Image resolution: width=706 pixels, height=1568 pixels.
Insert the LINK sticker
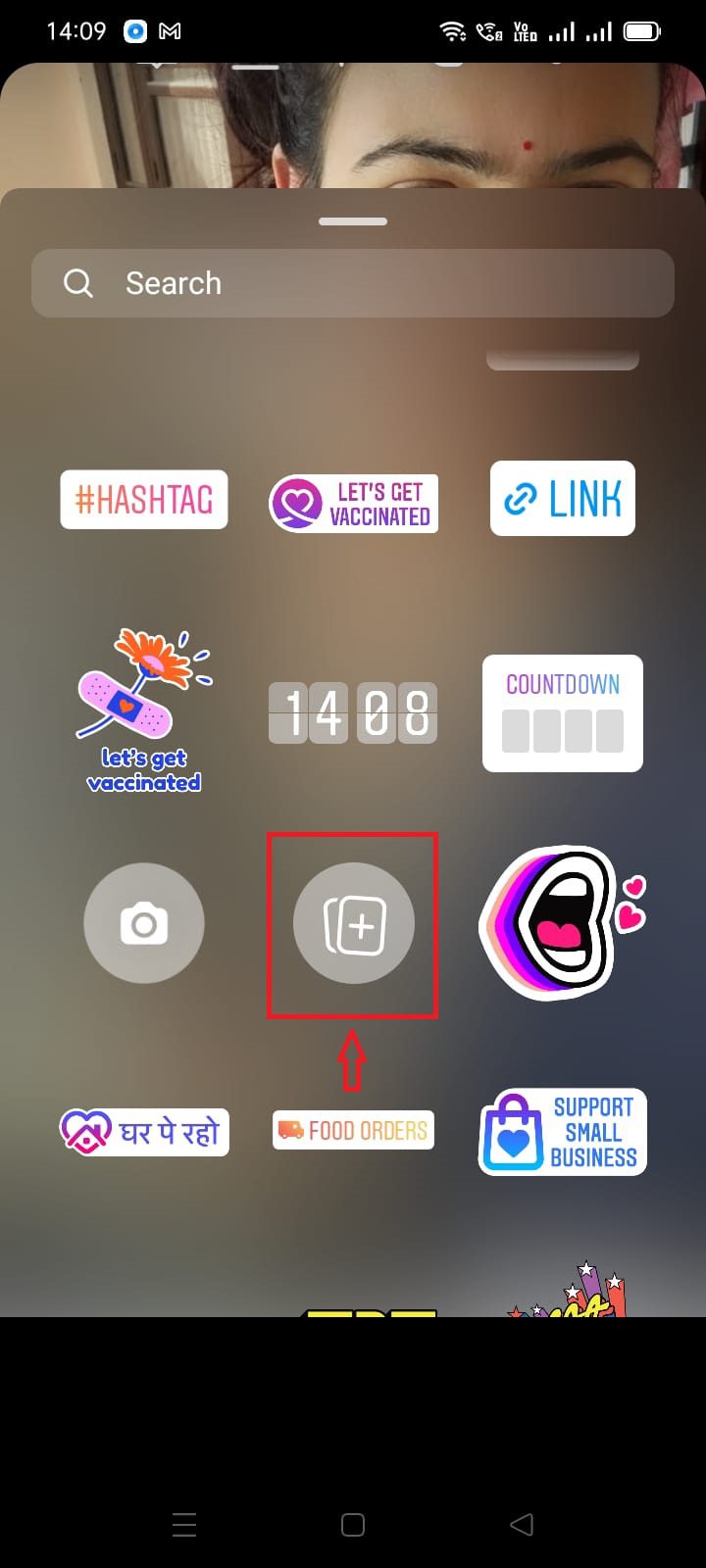tap(563, 499)
